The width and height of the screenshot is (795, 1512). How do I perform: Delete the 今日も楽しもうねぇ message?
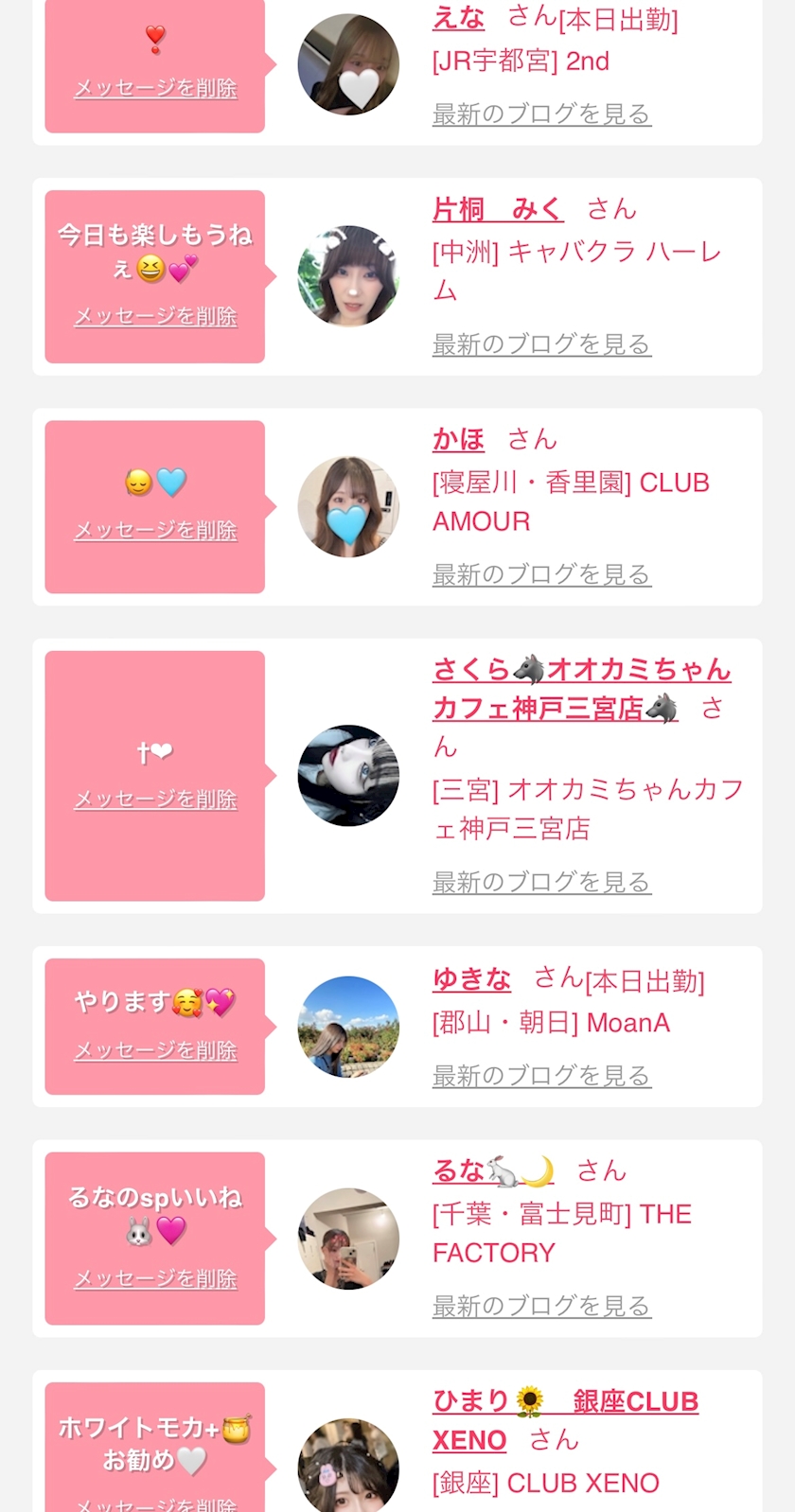[156, 316]
